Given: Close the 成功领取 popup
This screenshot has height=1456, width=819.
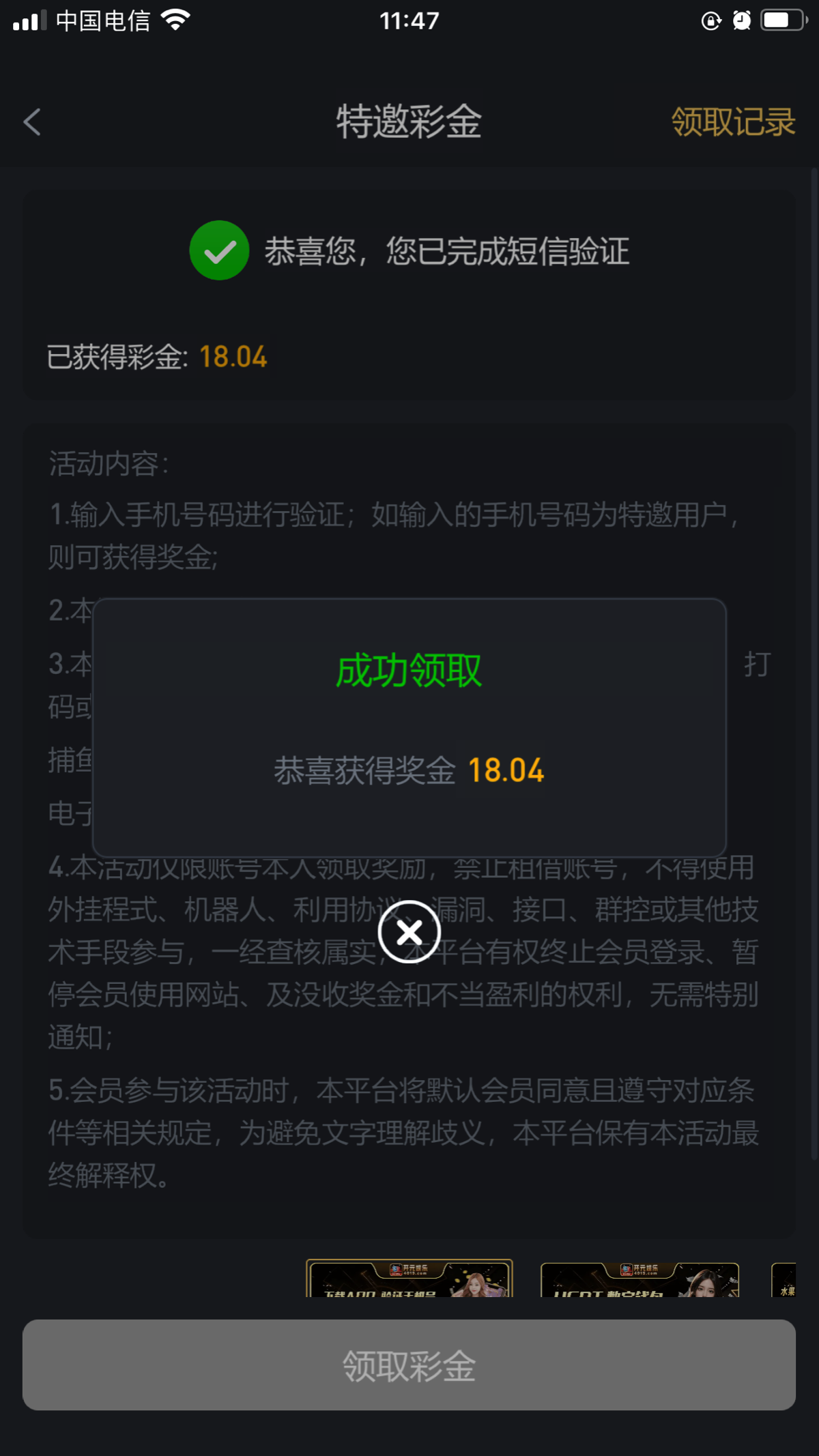Looking at the screenshot, I should [409, 931].
